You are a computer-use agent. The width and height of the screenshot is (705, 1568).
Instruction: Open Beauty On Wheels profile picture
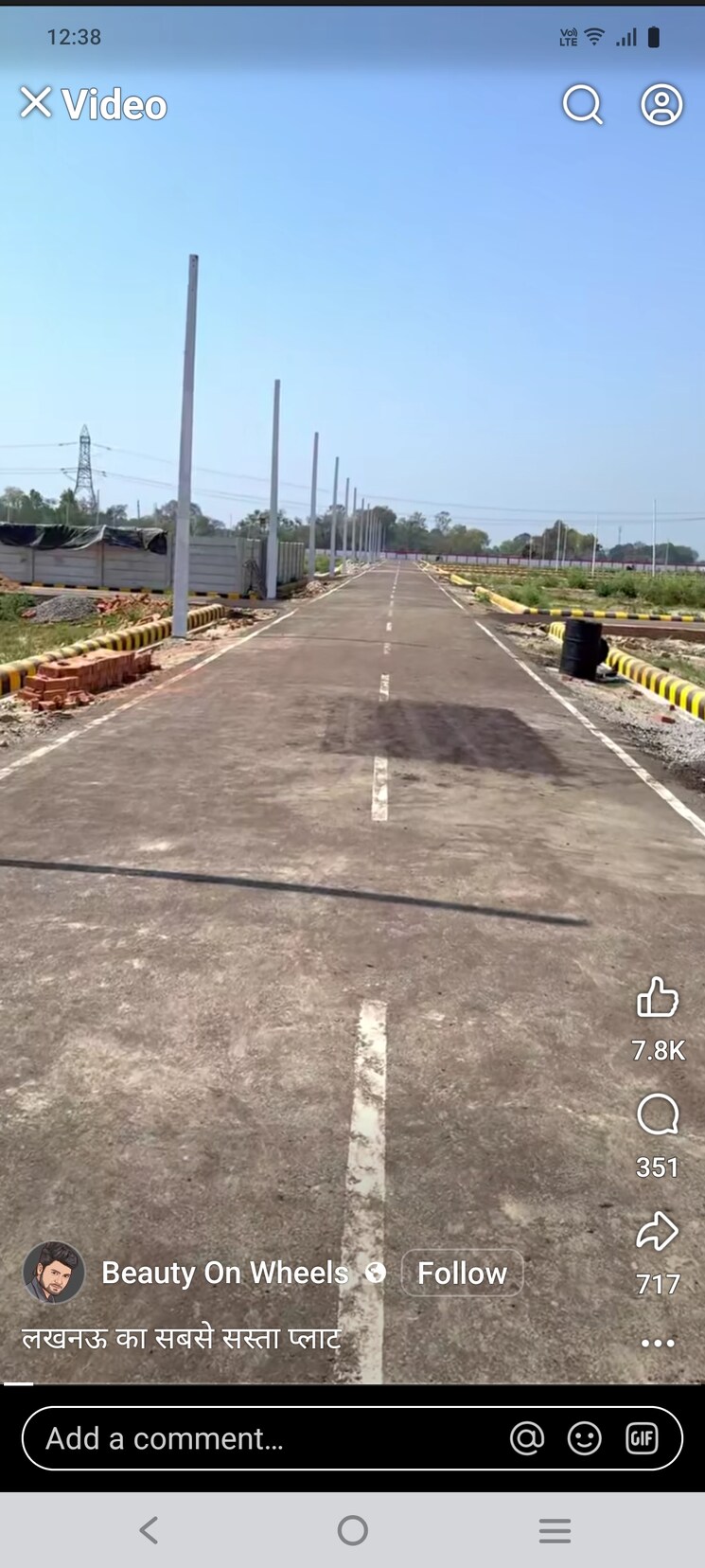[x=54, y=1274]
